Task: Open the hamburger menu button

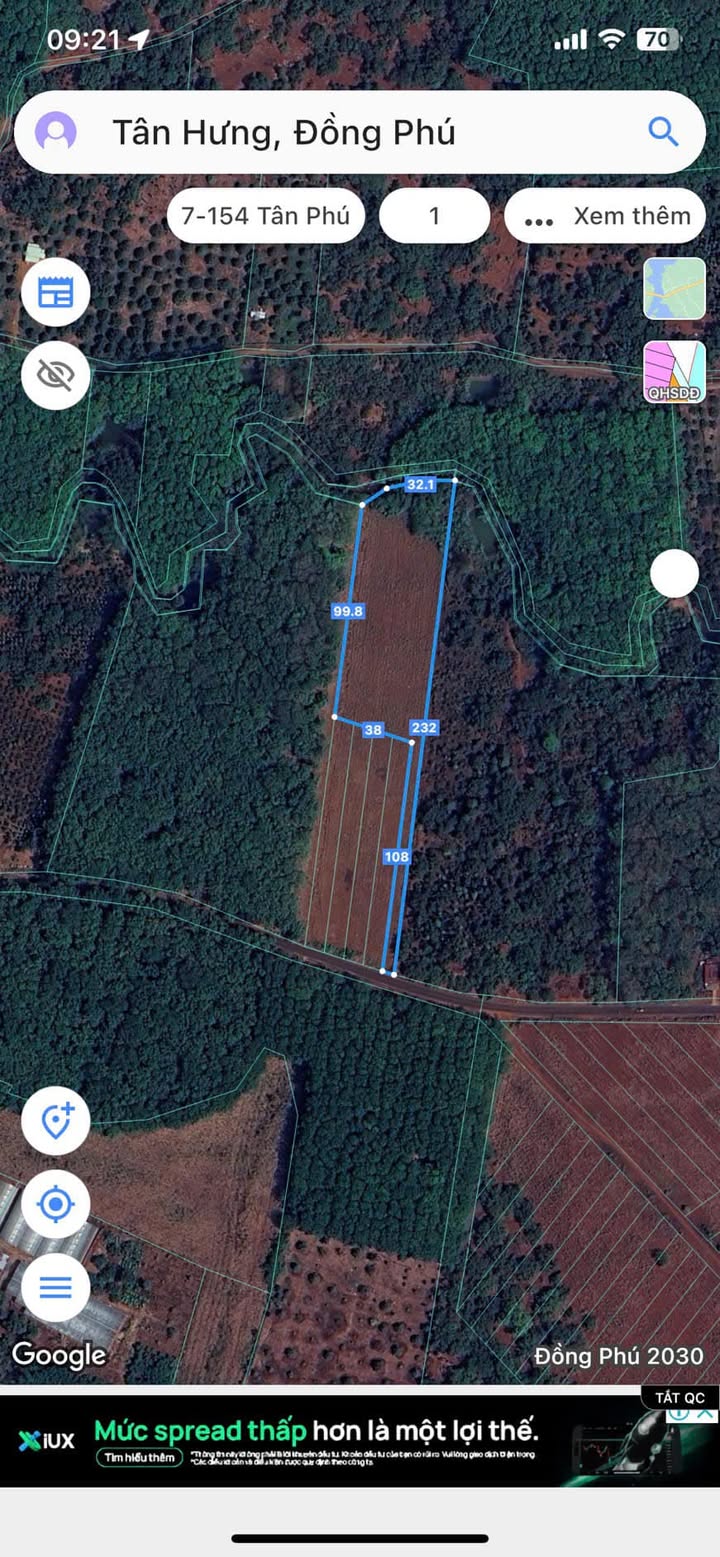Action: click(56, 1286)
